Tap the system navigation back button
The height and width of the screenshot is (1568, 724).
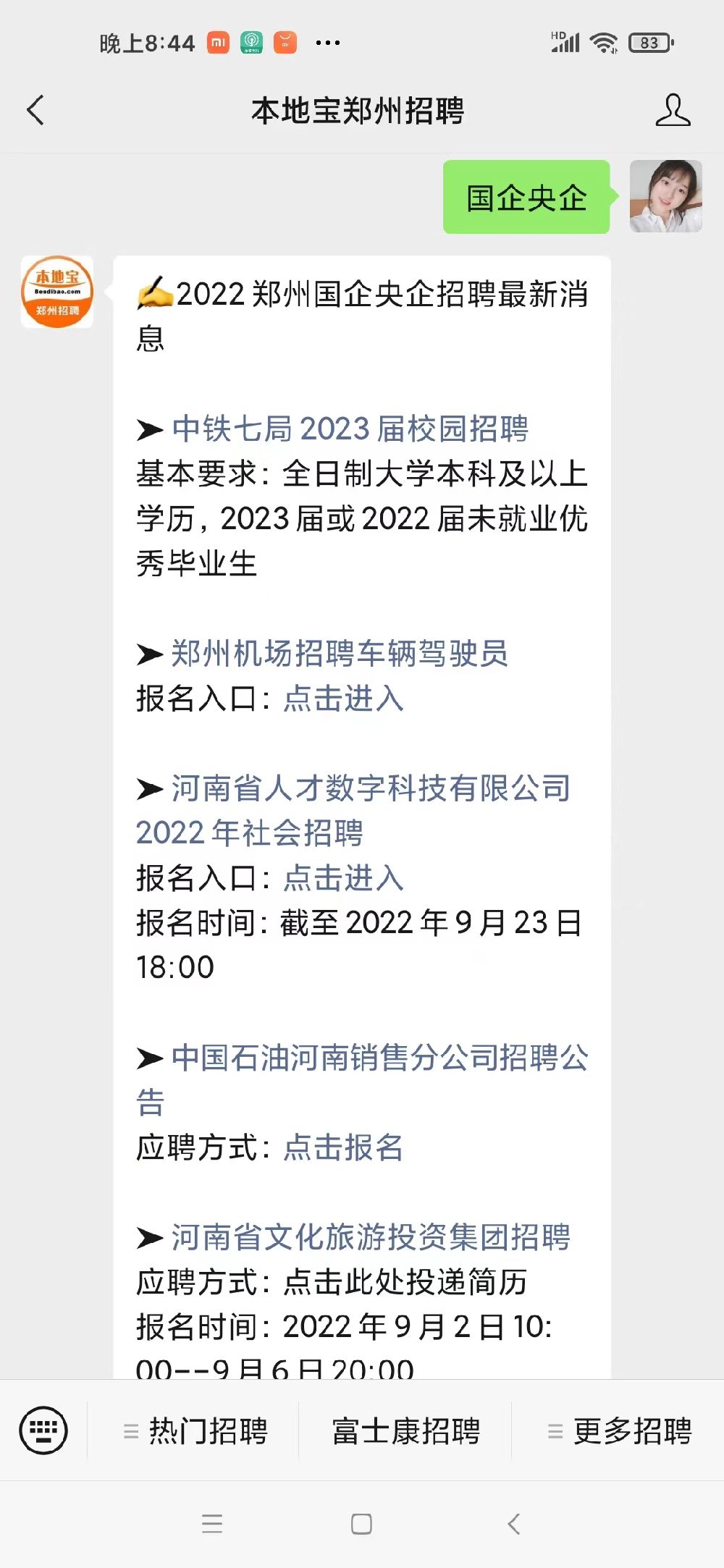click(x=513, y=1524)
